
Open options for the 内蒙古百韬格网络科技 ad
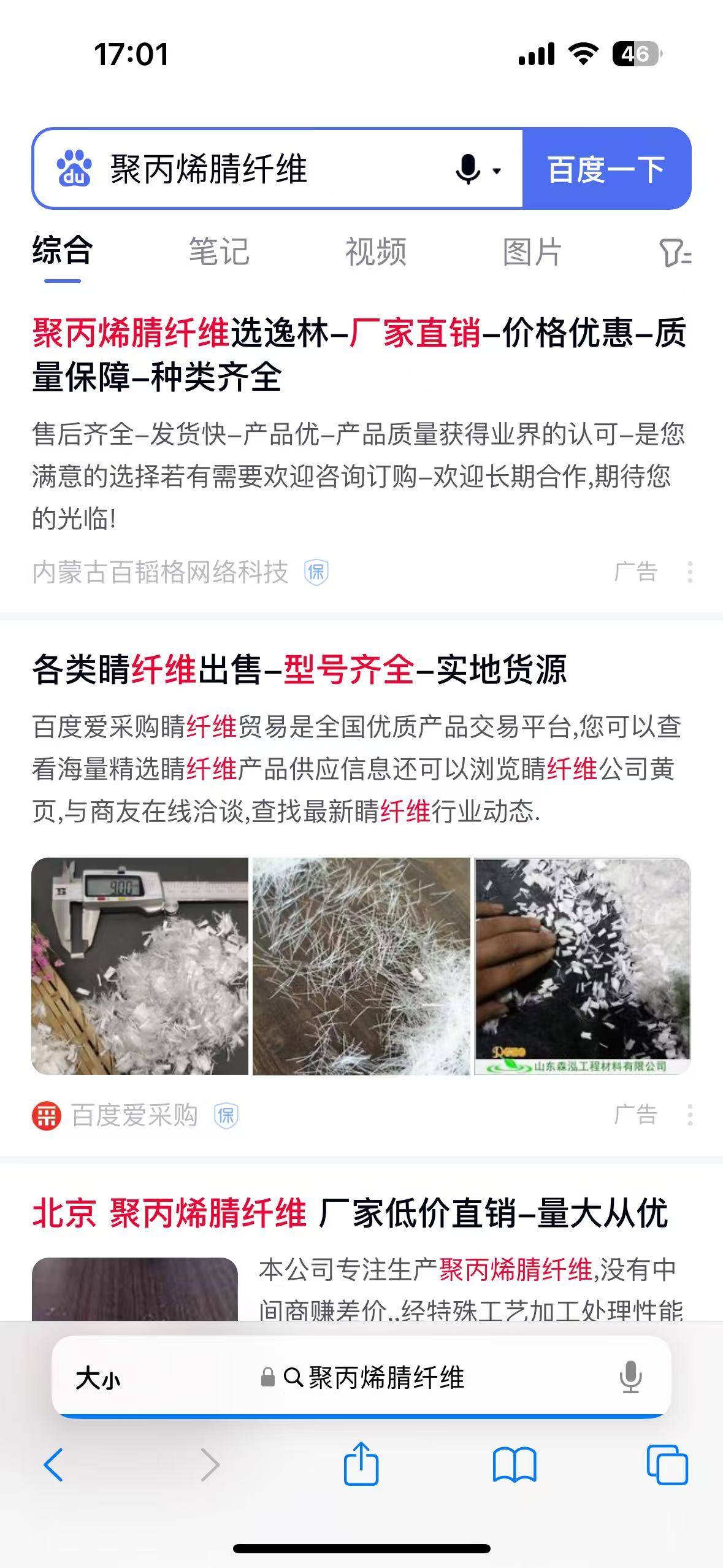pyautogui.click(x=690, y=572)
